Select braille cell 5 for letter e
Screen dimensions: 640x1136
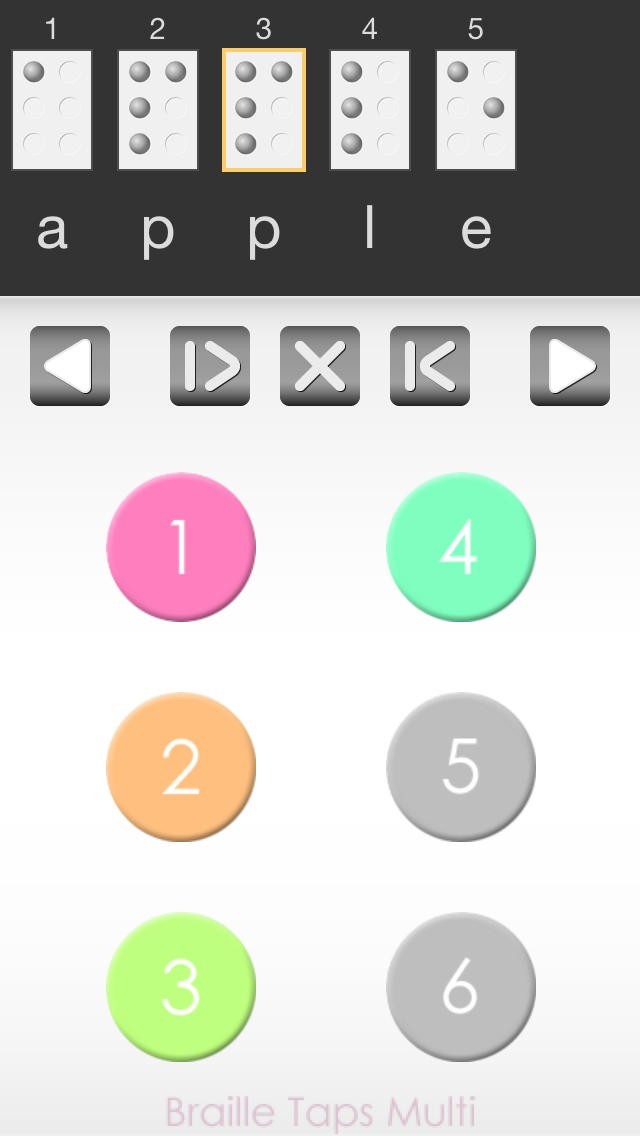(475, 110)
